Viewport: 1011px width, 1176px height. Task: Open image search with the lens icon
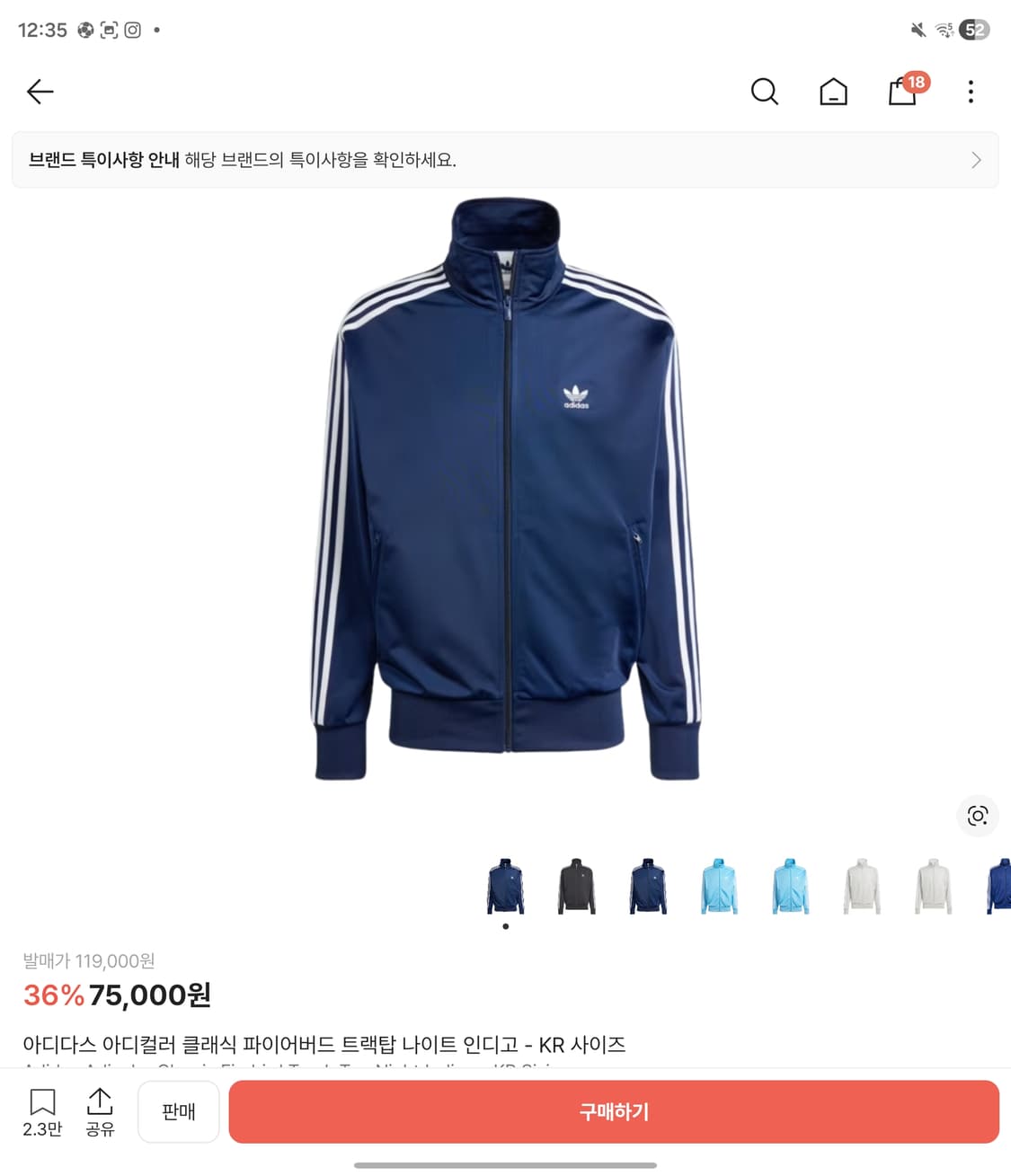click(x=977, y=816)
